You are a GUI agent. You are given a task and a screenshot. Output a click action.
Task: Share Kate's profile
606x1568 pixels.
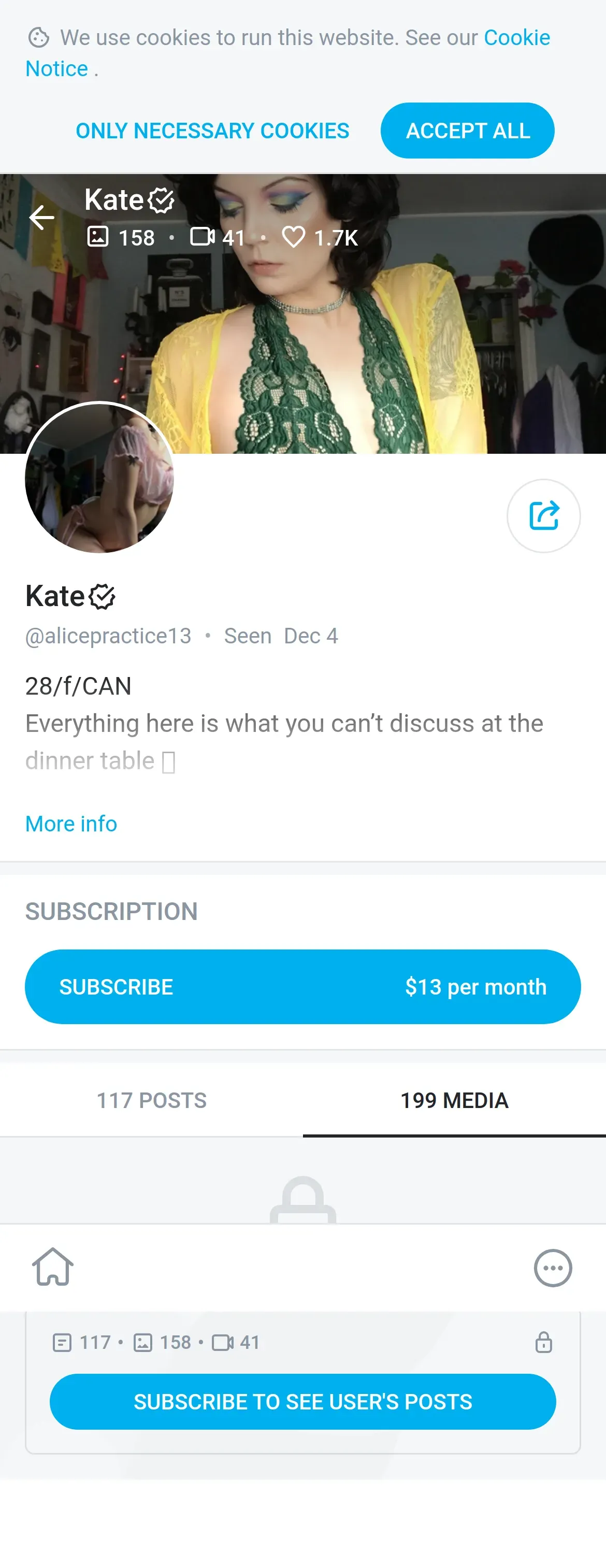tap(543, 515)
